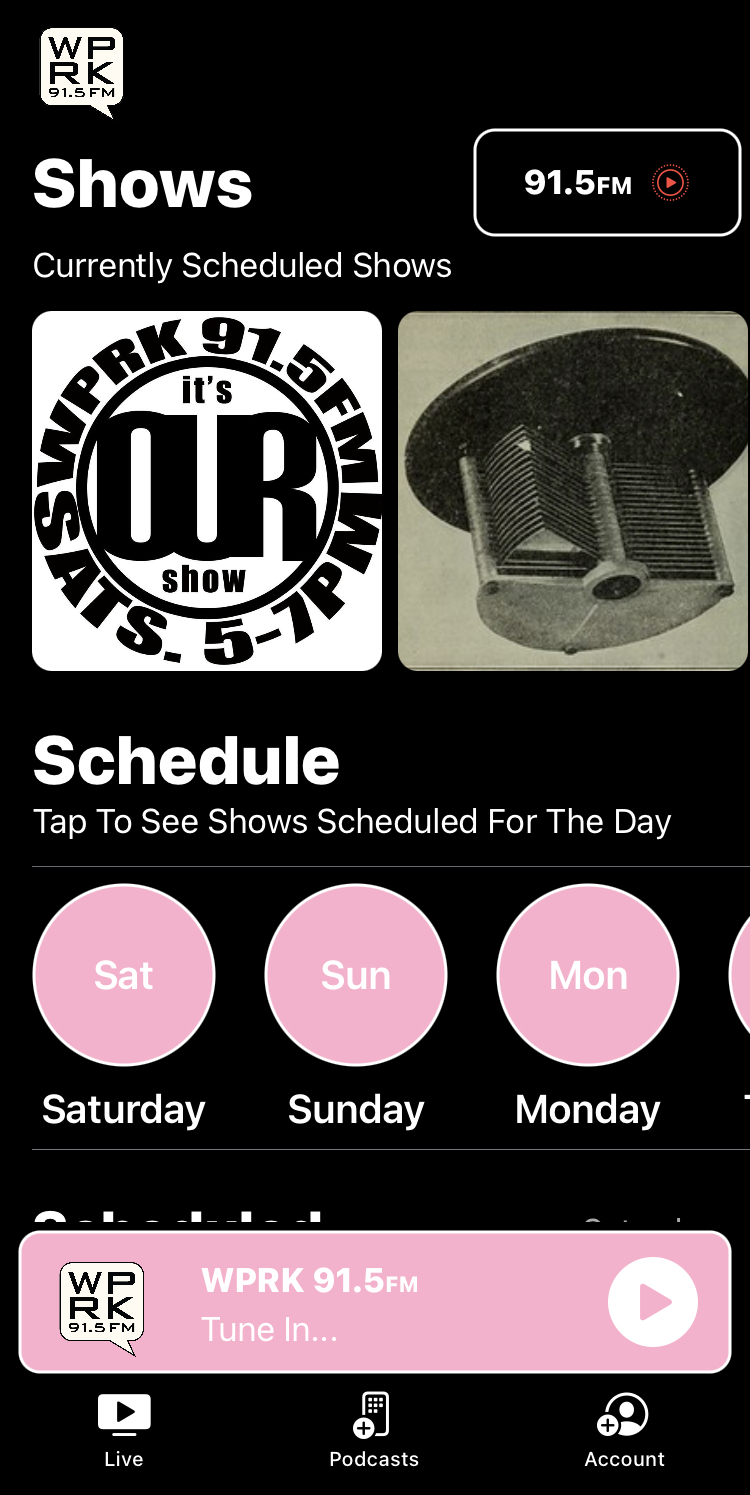The image size is (750, 1495).
Task: Select Saturday in the schedule
Action: point(124,975)
